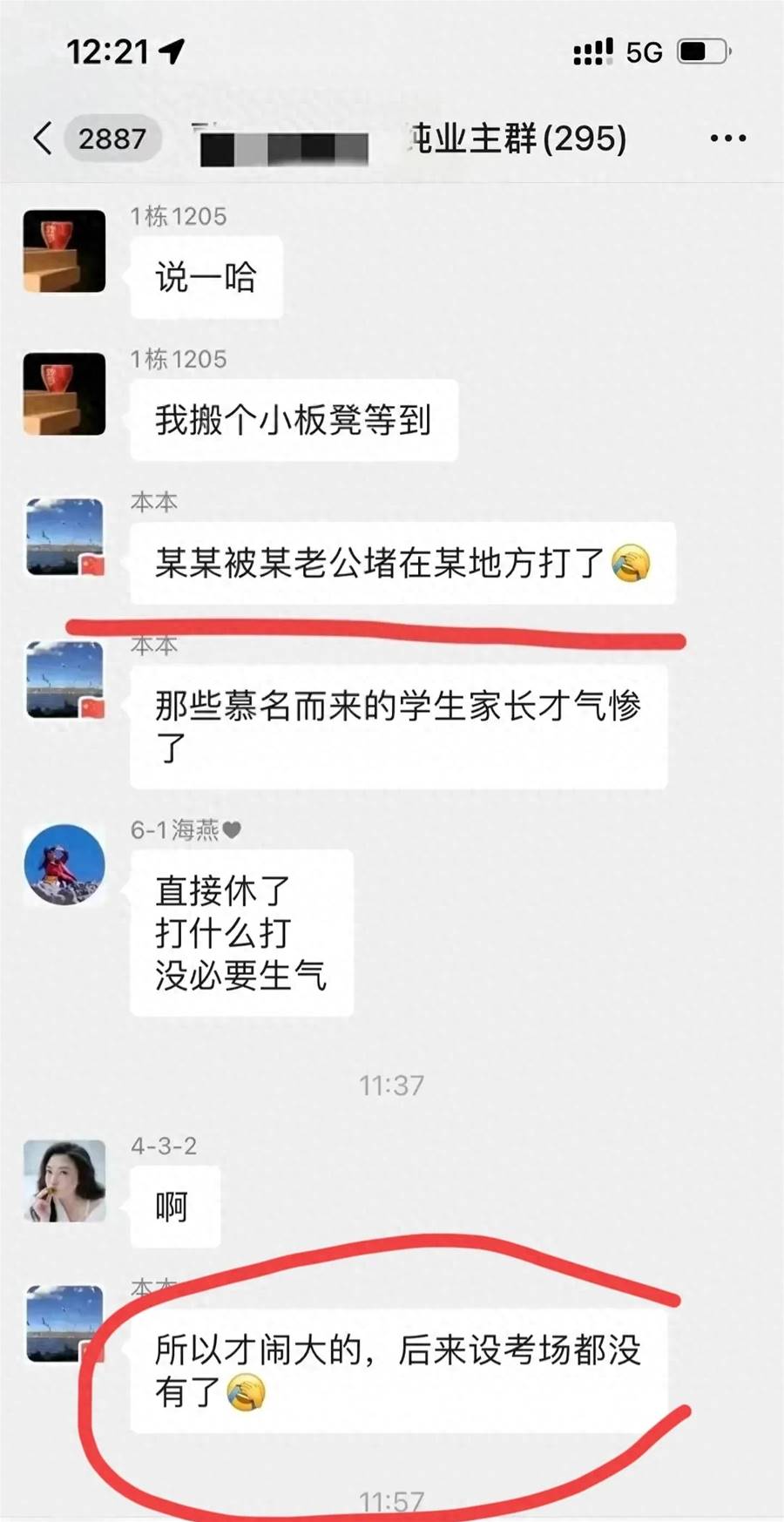
Task: Tap 1栋1205's avatar beside 我搬个小板凳等到
Action: [64, 394]
